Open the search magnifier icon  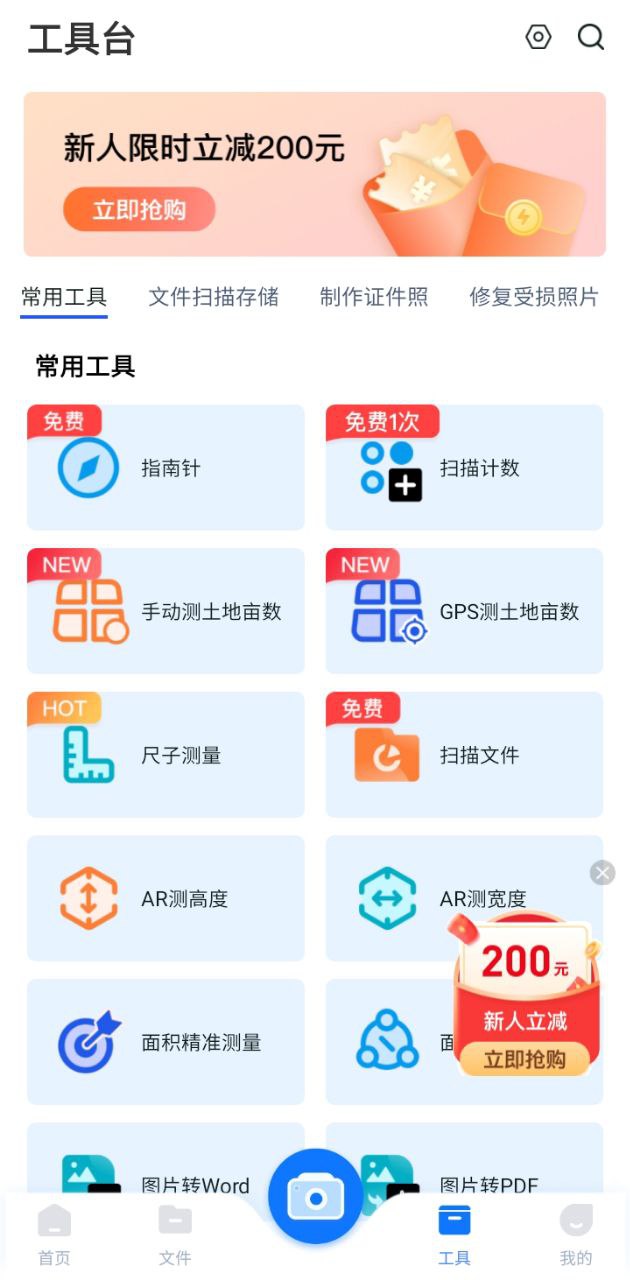click(591, 38)
